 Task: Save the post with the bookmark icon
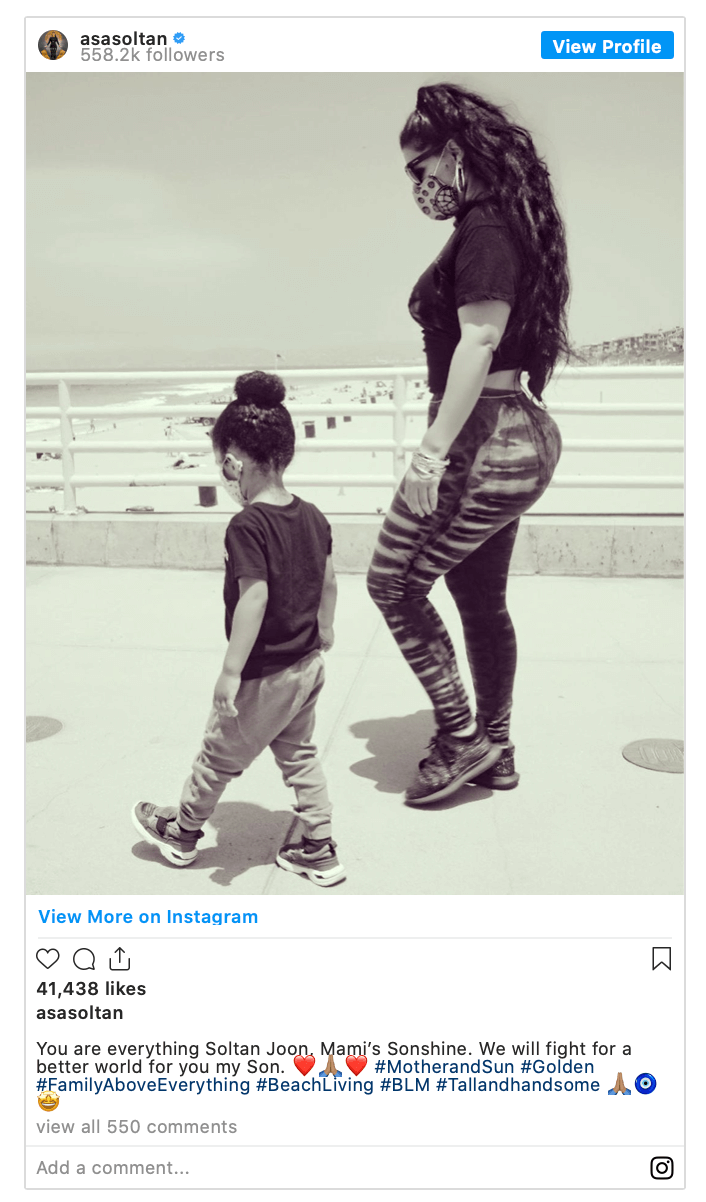661,959
